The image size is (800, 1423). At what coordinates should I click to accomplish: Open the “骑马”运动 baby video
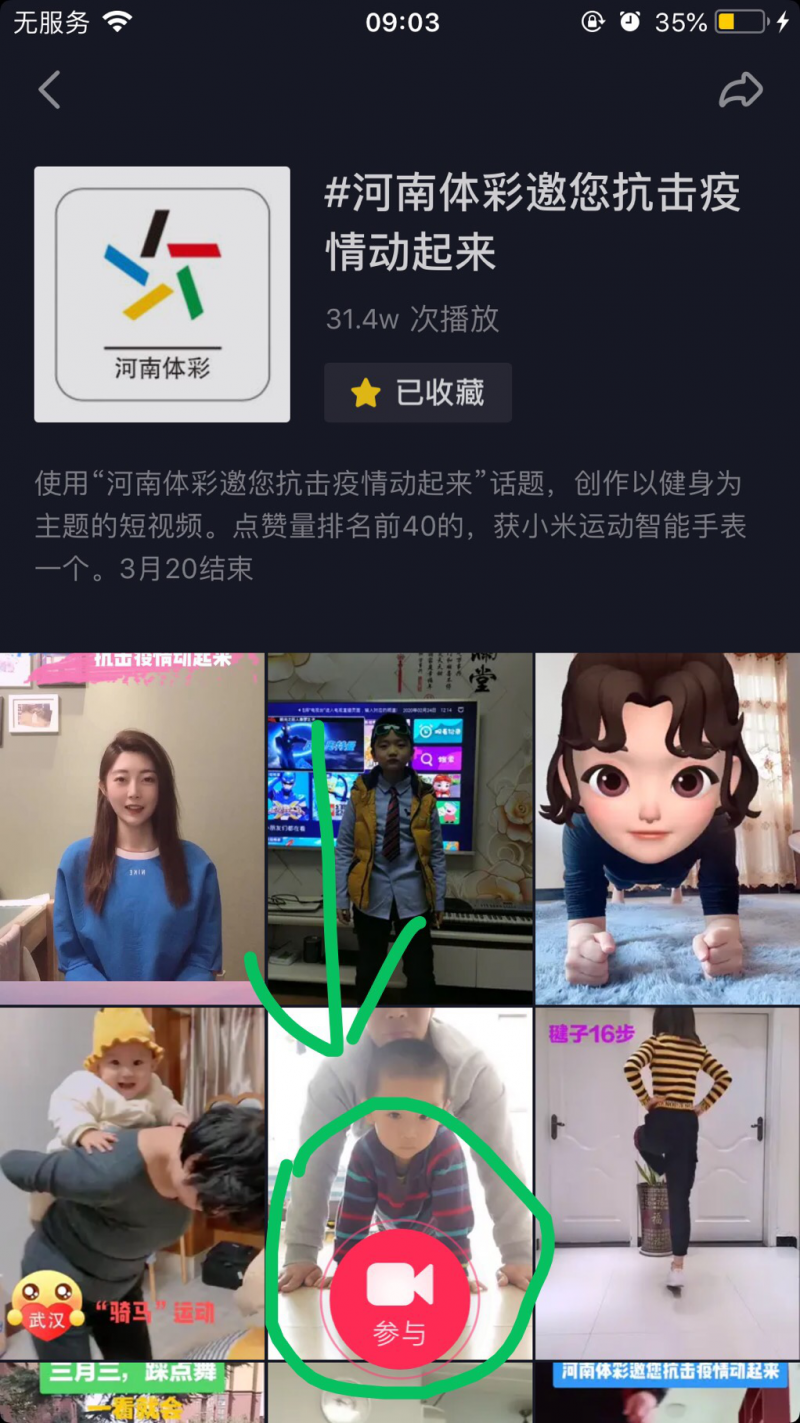pyautogui.click(x=132, y=1184)
